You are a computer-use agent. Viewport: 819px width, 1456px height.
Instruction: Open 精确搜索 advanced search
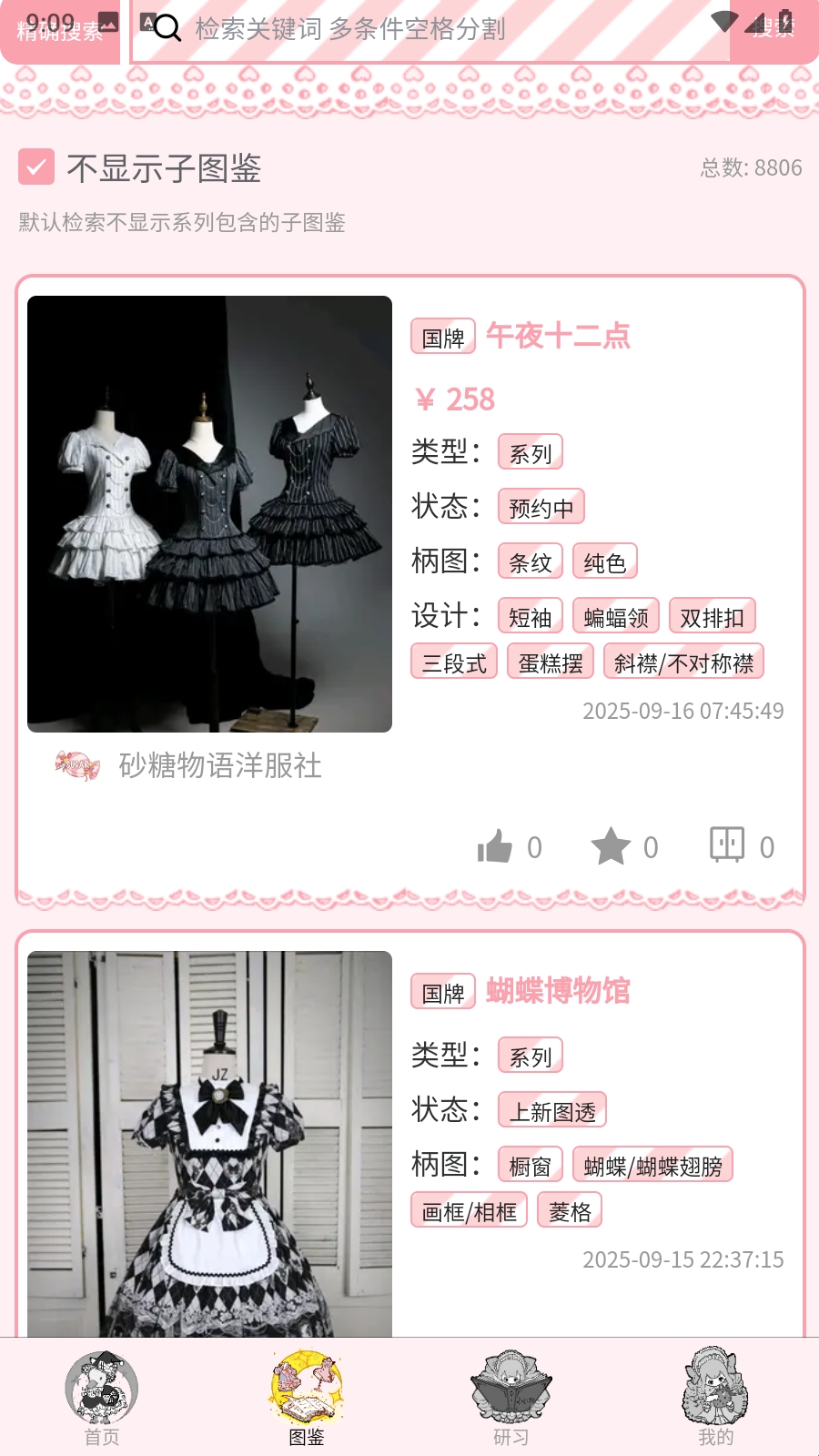coord(60,31)
